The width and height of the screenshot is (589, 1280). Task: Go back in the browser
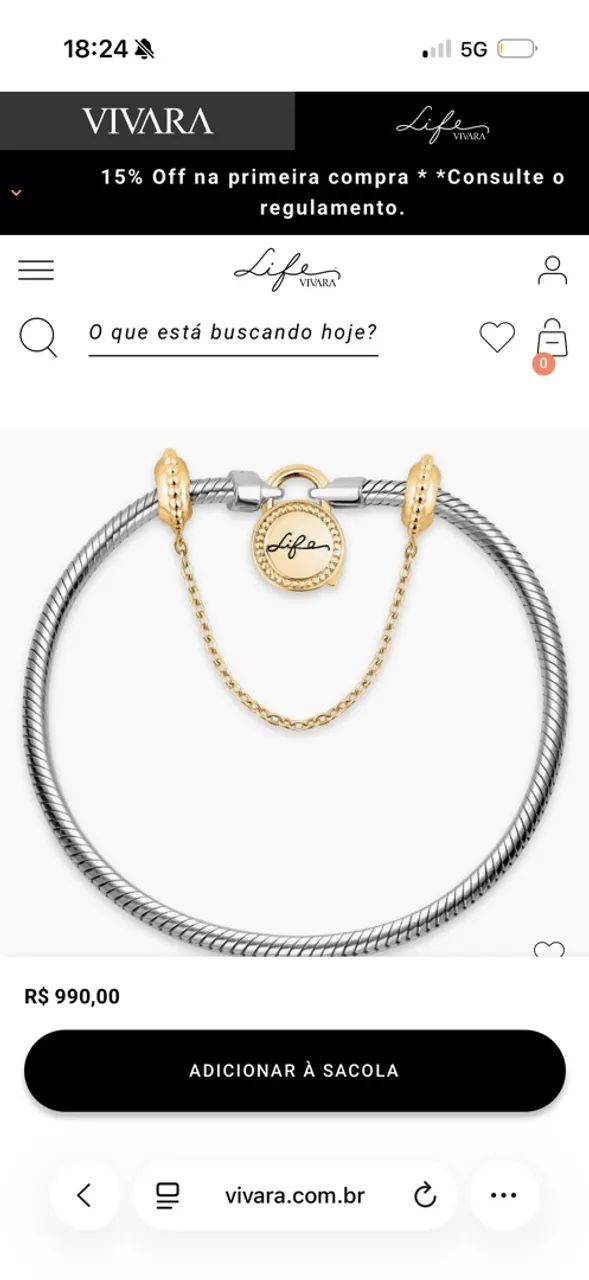[85, 1195]
